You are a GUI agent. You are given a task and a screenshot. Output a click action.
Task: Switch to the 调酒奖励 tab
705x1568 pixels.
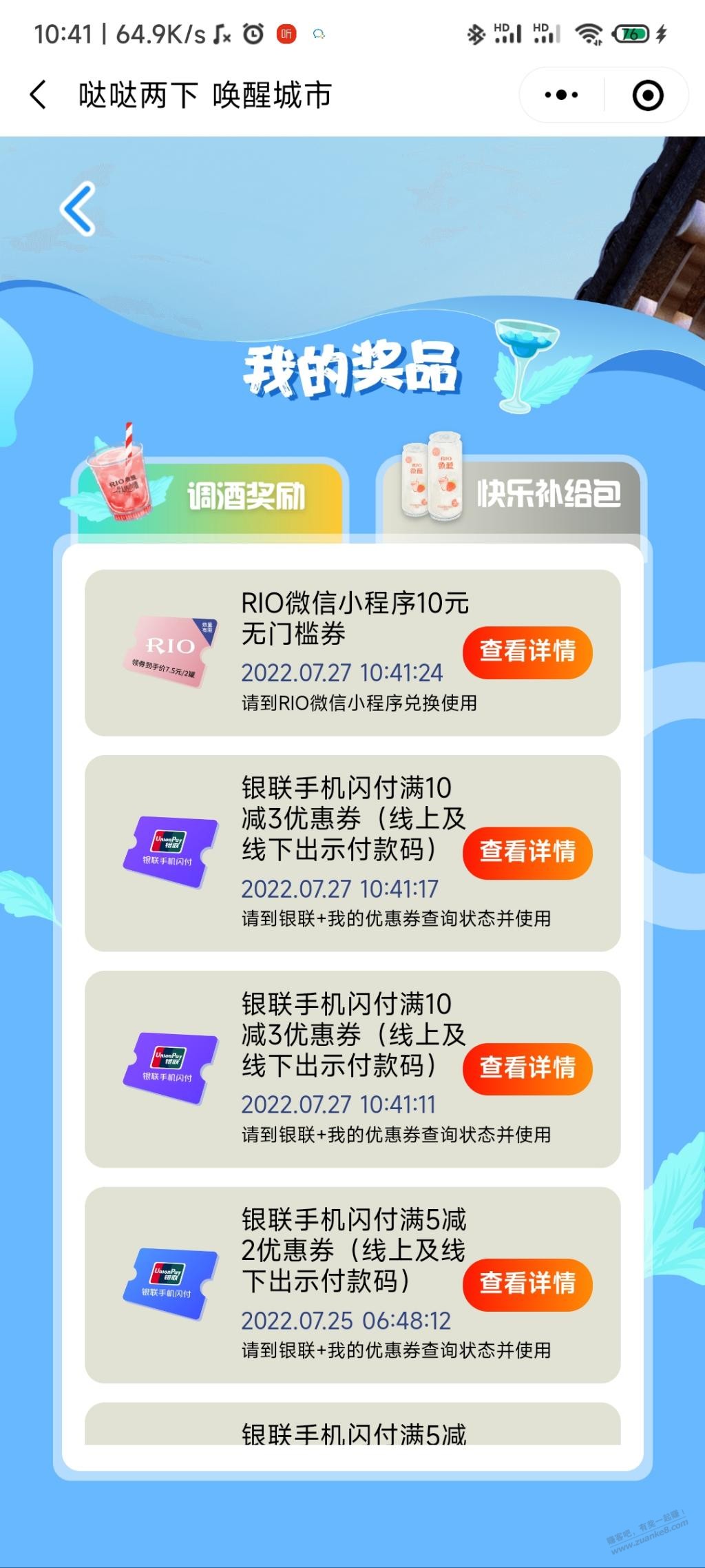coord(210,496)
